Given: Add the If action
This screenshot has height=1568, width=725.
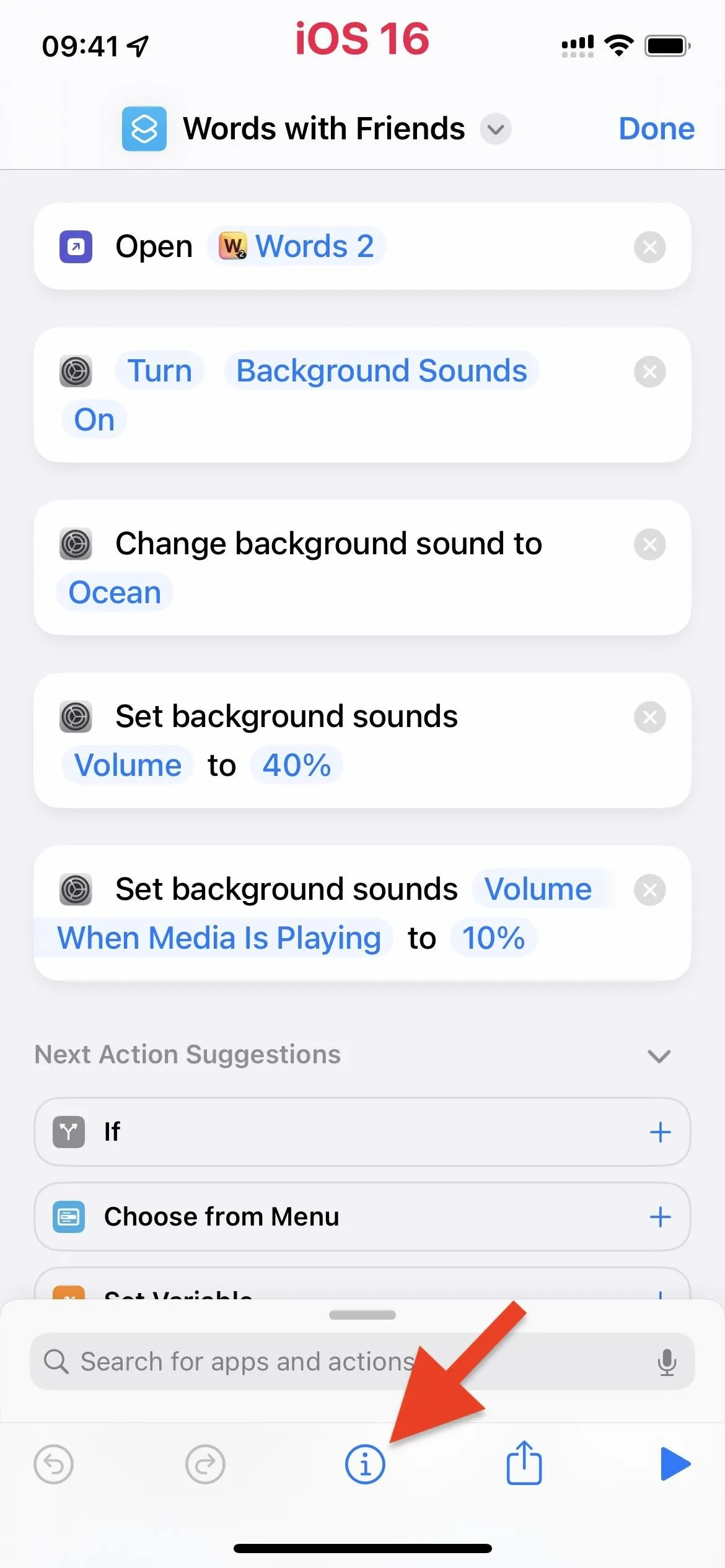Looking at the screenshot, I should (660, 1132).
